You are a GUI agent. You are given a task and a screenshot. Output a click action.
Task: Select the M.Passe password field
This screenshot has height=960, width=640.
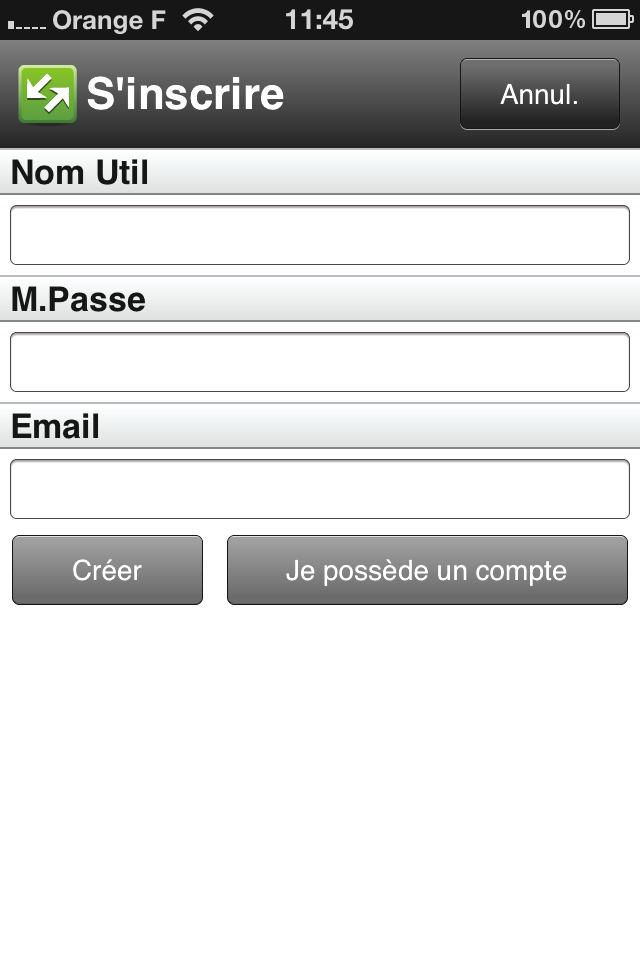click(320, 362)
